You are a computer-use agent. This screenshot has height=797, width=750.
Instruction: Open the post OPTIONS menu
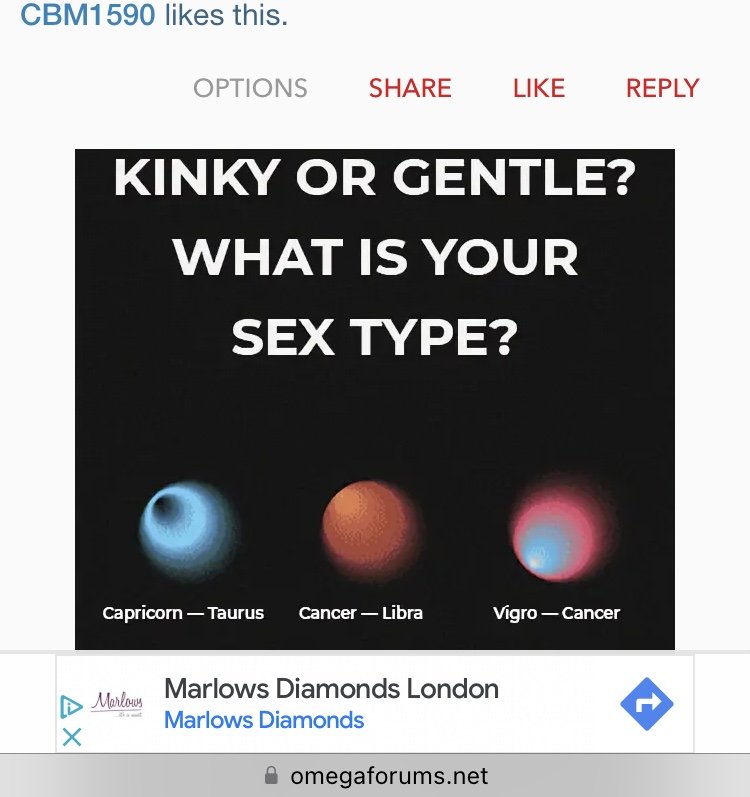pyautogui.click(x=250, y=88)
